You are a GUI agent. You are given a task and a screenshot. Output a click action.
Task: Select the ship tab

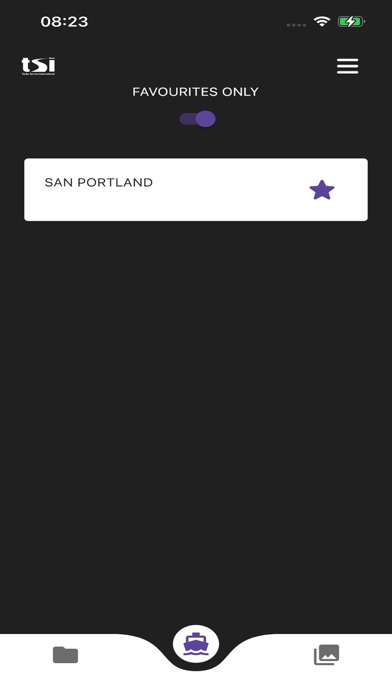[196, 644]
